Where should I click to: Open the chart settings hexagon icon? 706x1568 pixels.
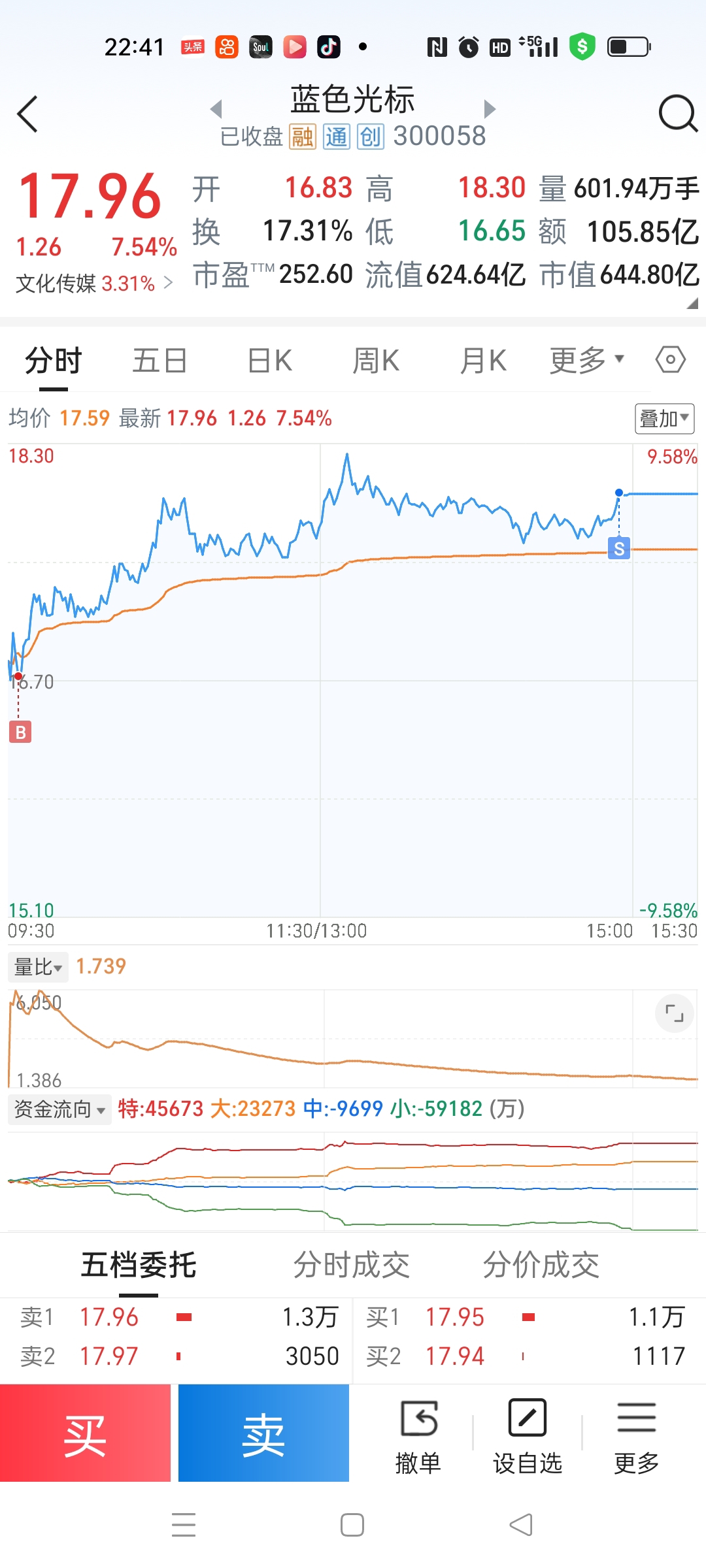(x=671, y=359)
